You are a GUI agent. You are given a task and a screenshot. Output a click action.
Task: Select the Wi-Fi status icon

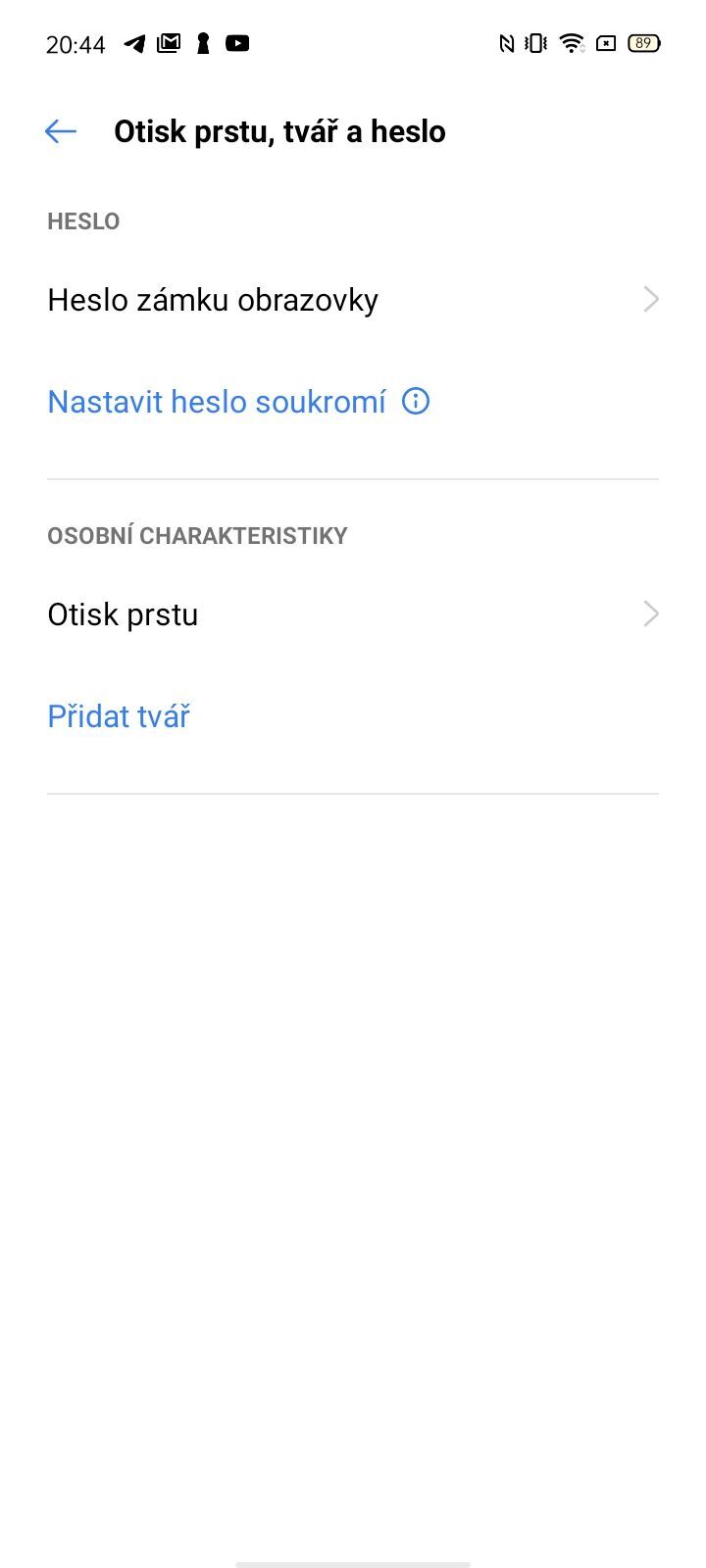[x=571, y=42]
